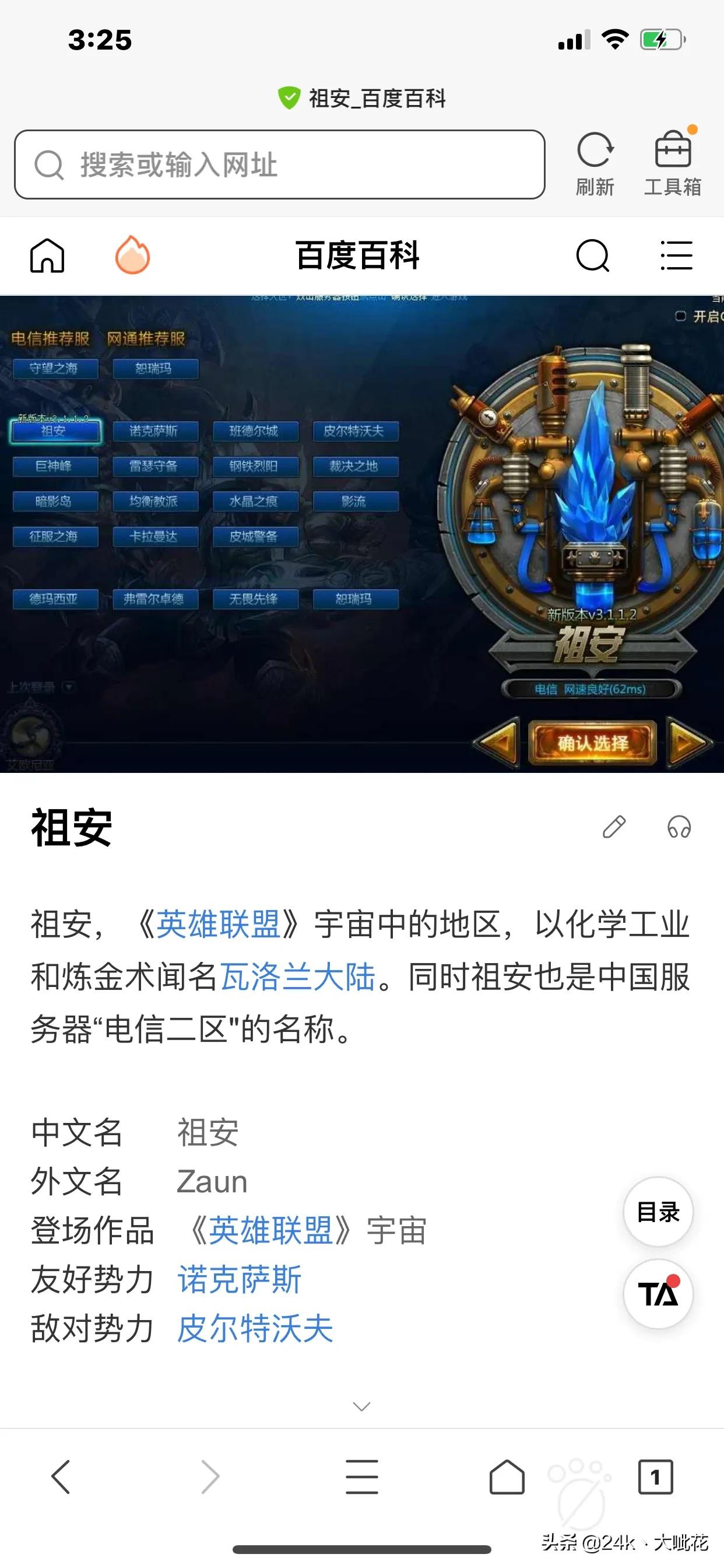Open the tabs switcher showing 1

pyautogui.click(x=655, y=1476)
